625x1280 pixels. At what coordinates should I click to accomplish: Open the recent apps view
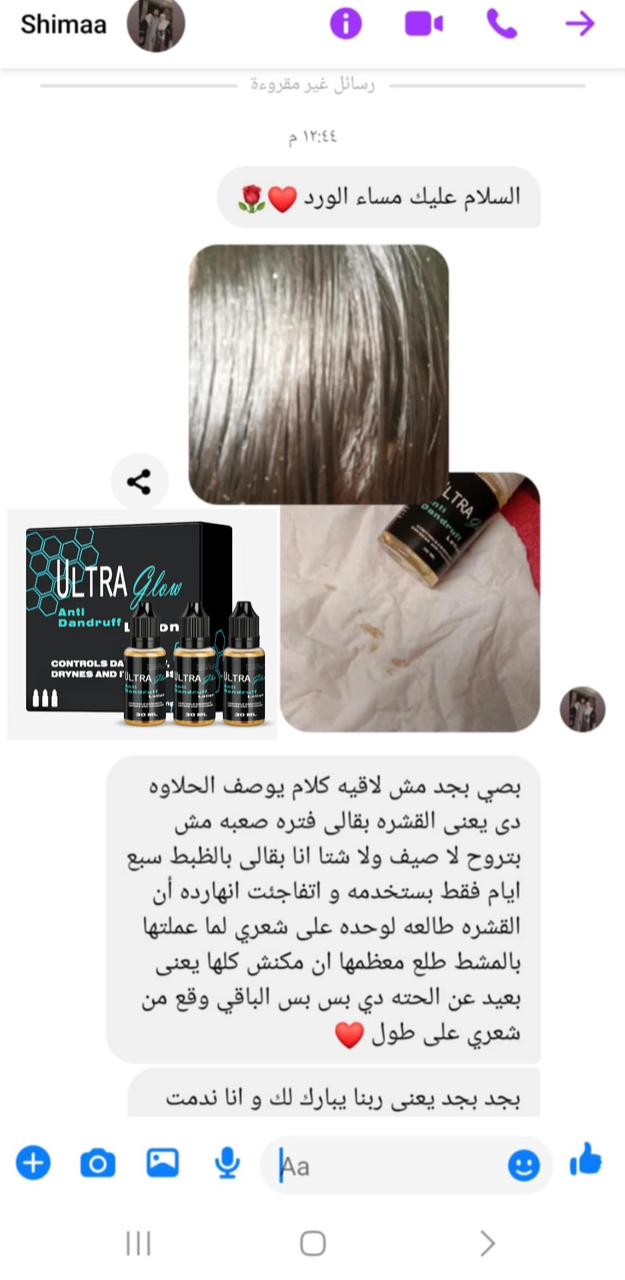[138, 1243]
